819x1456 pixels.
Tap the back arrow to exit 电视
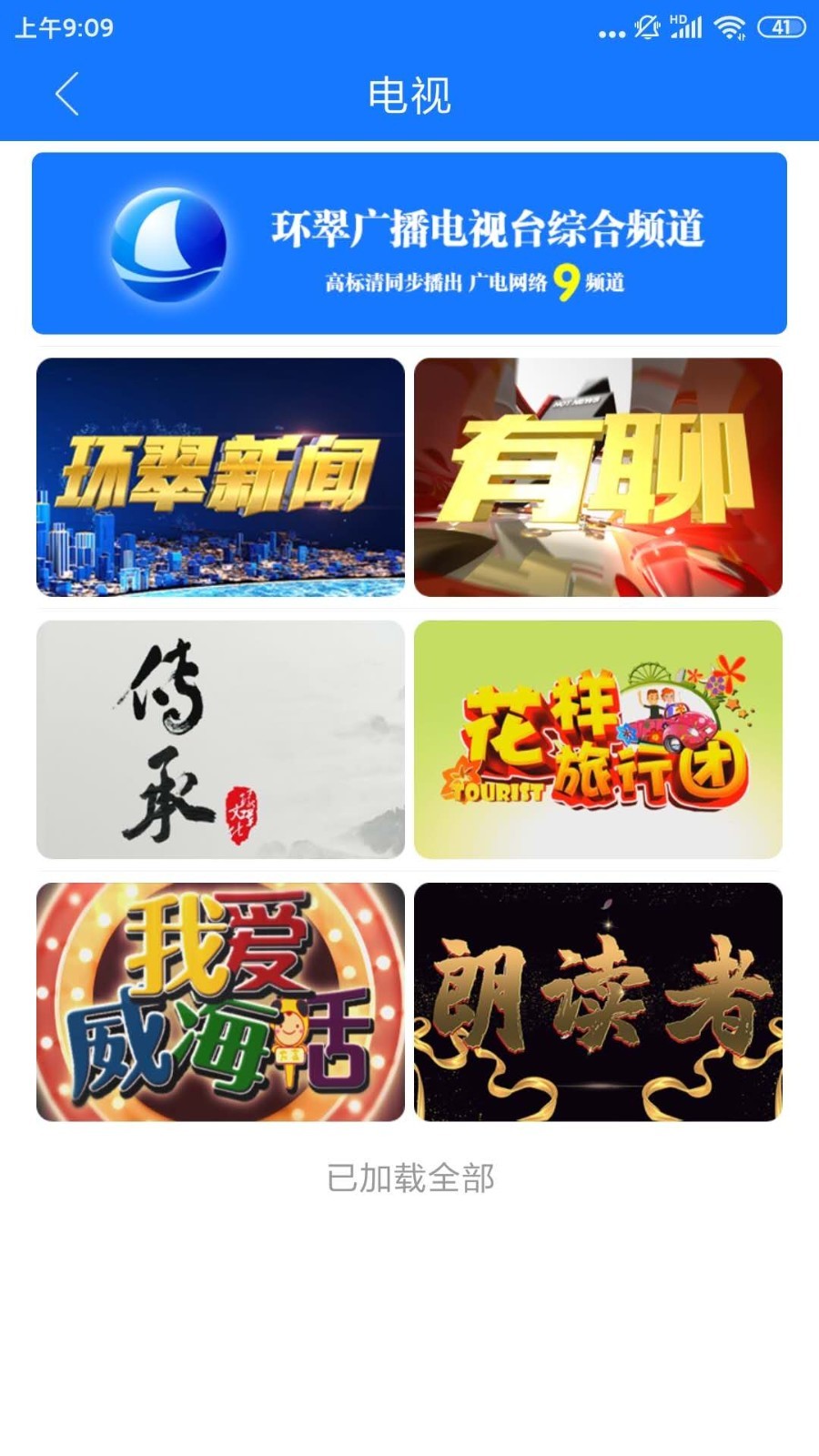click(x=65, y=94)
